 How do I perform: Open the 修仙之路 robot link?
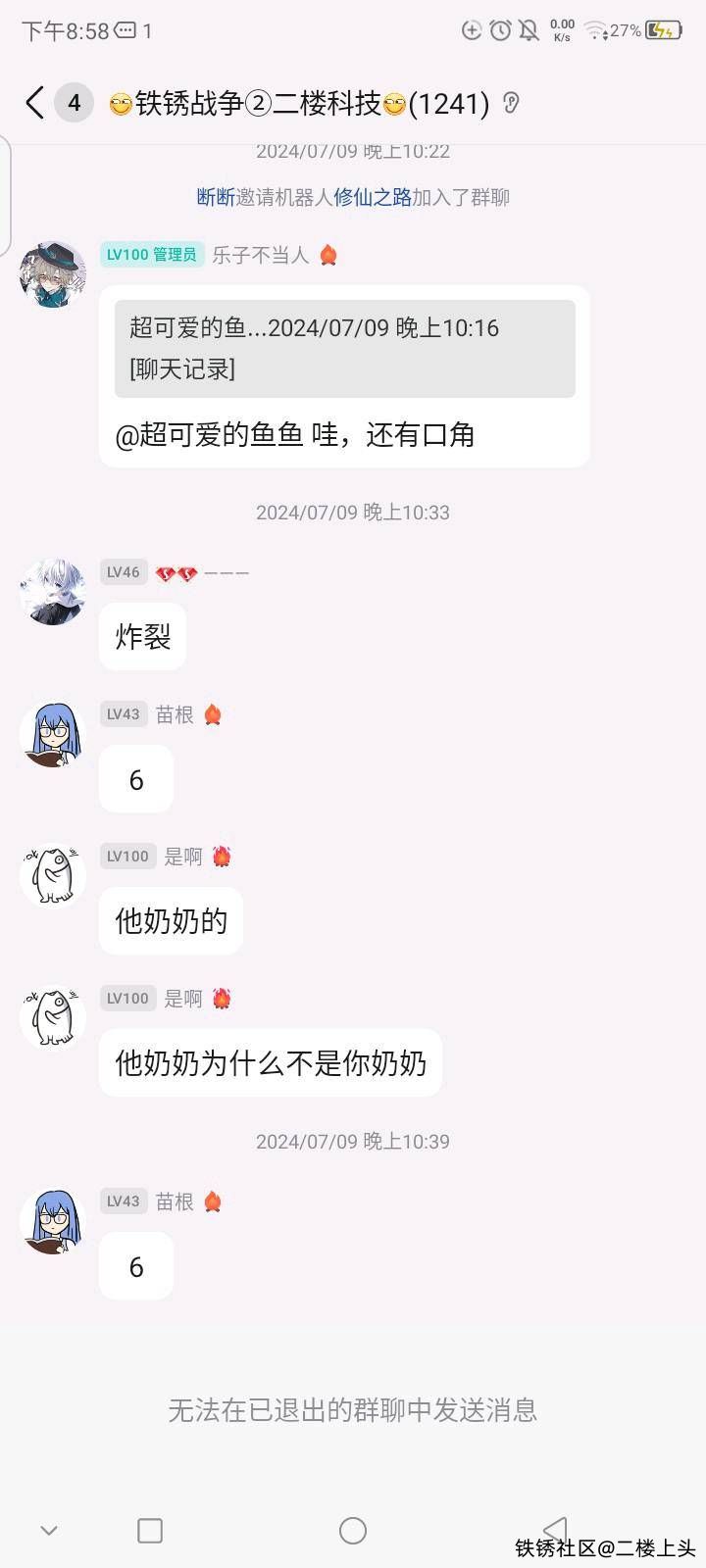click(x=373, y=197)
